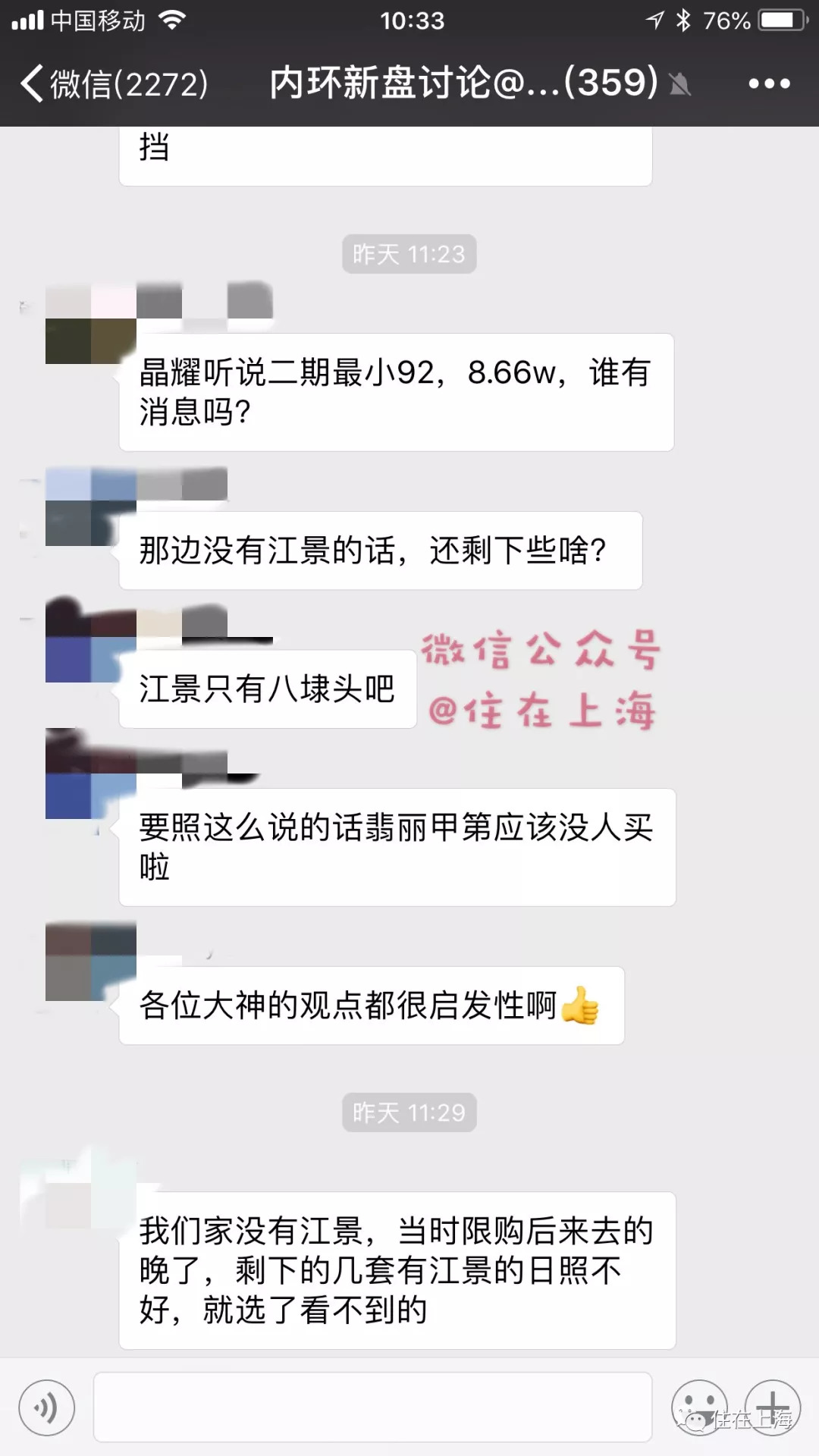This screenshot has height=1456, width=819.
Task: Open avatar of sender asking about 晶耀二期
Action: coord(91,326)
